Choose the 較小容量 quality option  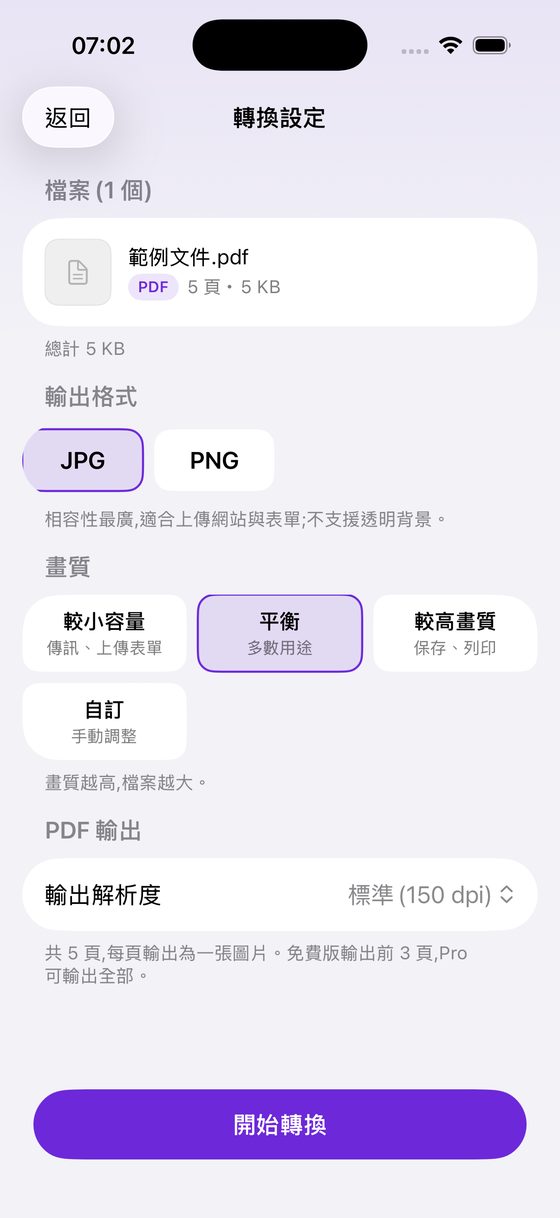click(104, 633)
